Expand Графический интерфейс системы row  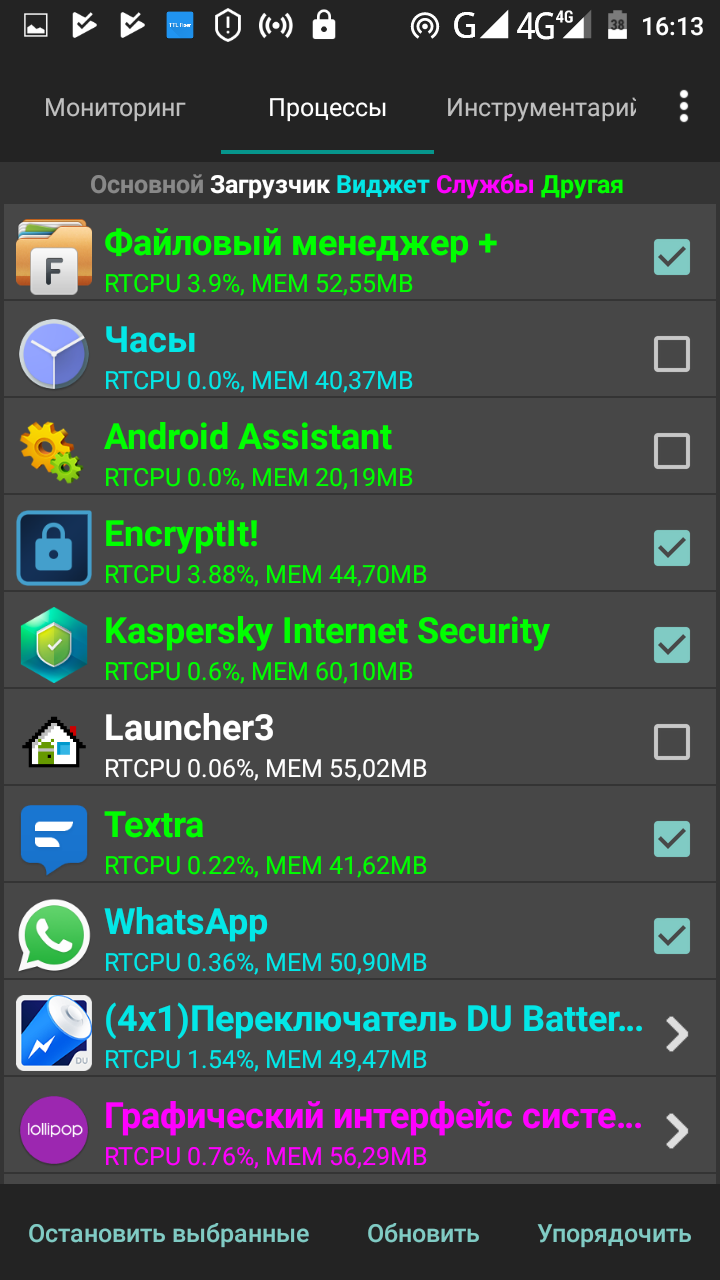(677, 1131)
